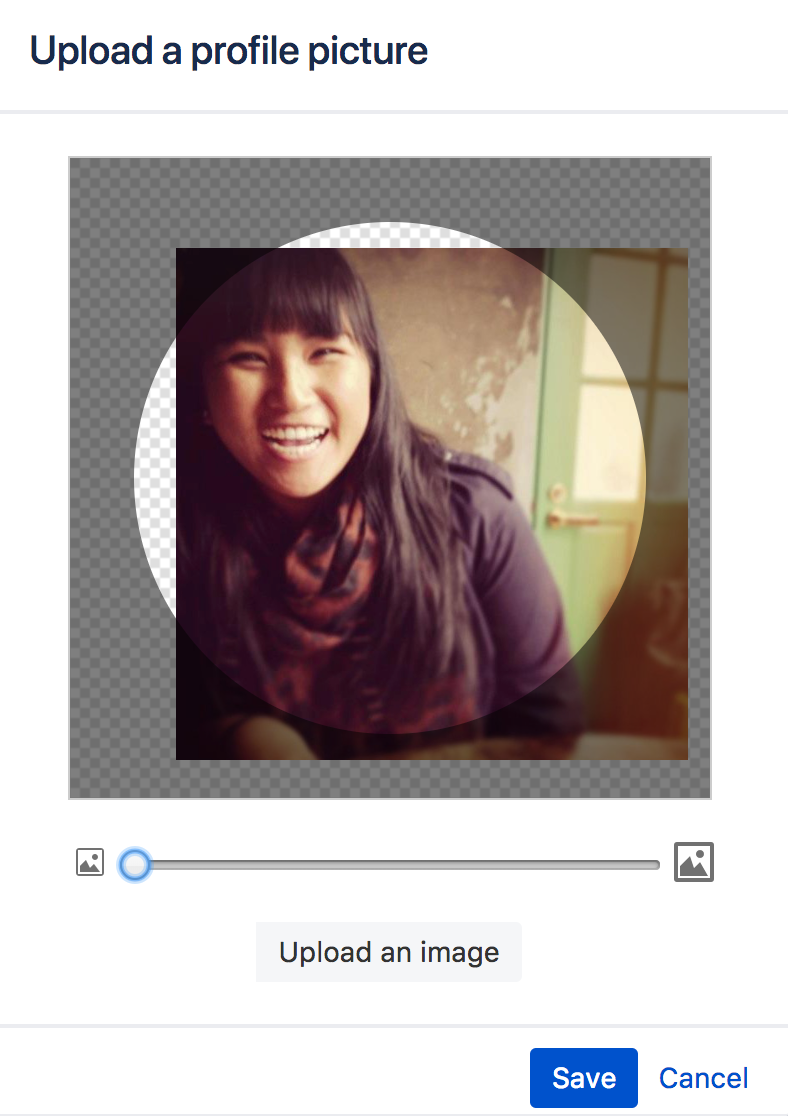Tap the zoom slider handle

coord(135,865)
